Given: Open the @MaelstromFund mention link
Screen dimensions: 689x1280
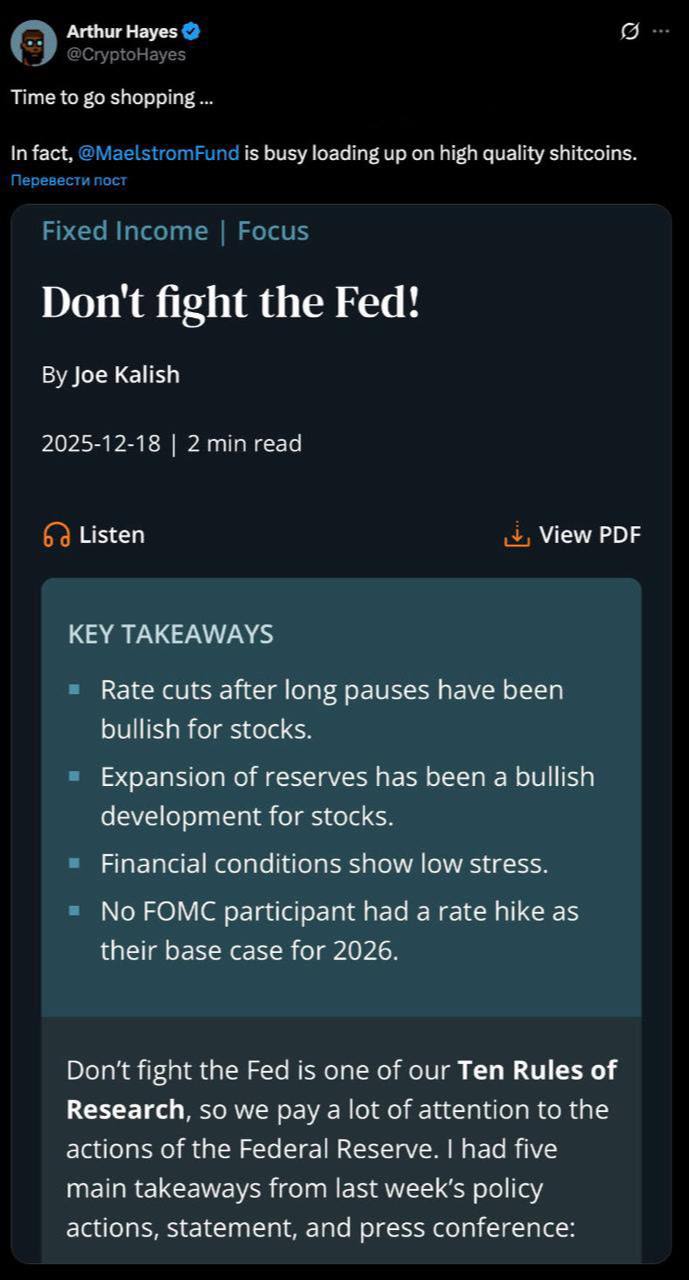Looking at the screenshot, I should (x=157, y=153).
